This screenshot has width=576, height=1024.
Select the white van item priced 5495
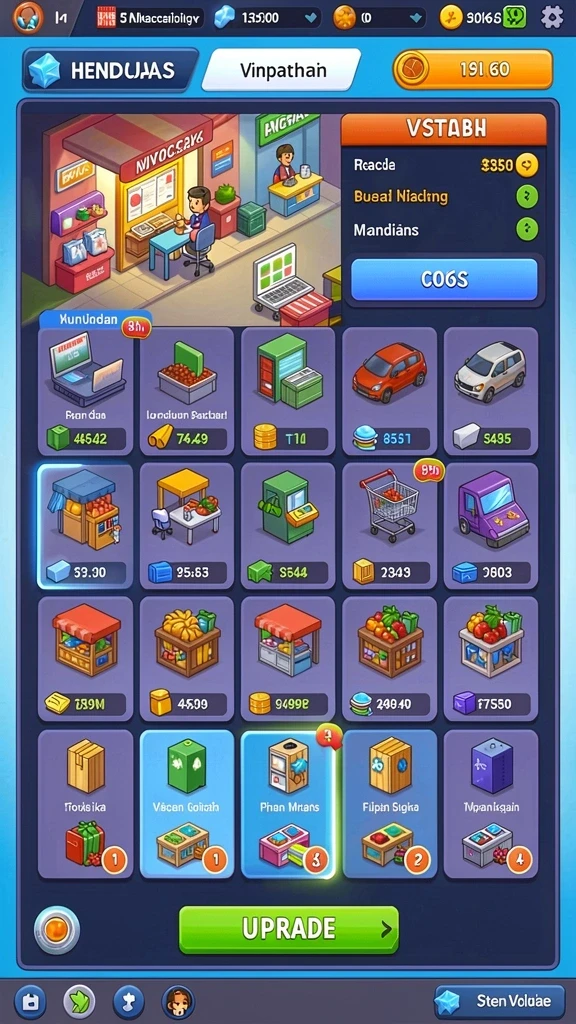[490, 391]
